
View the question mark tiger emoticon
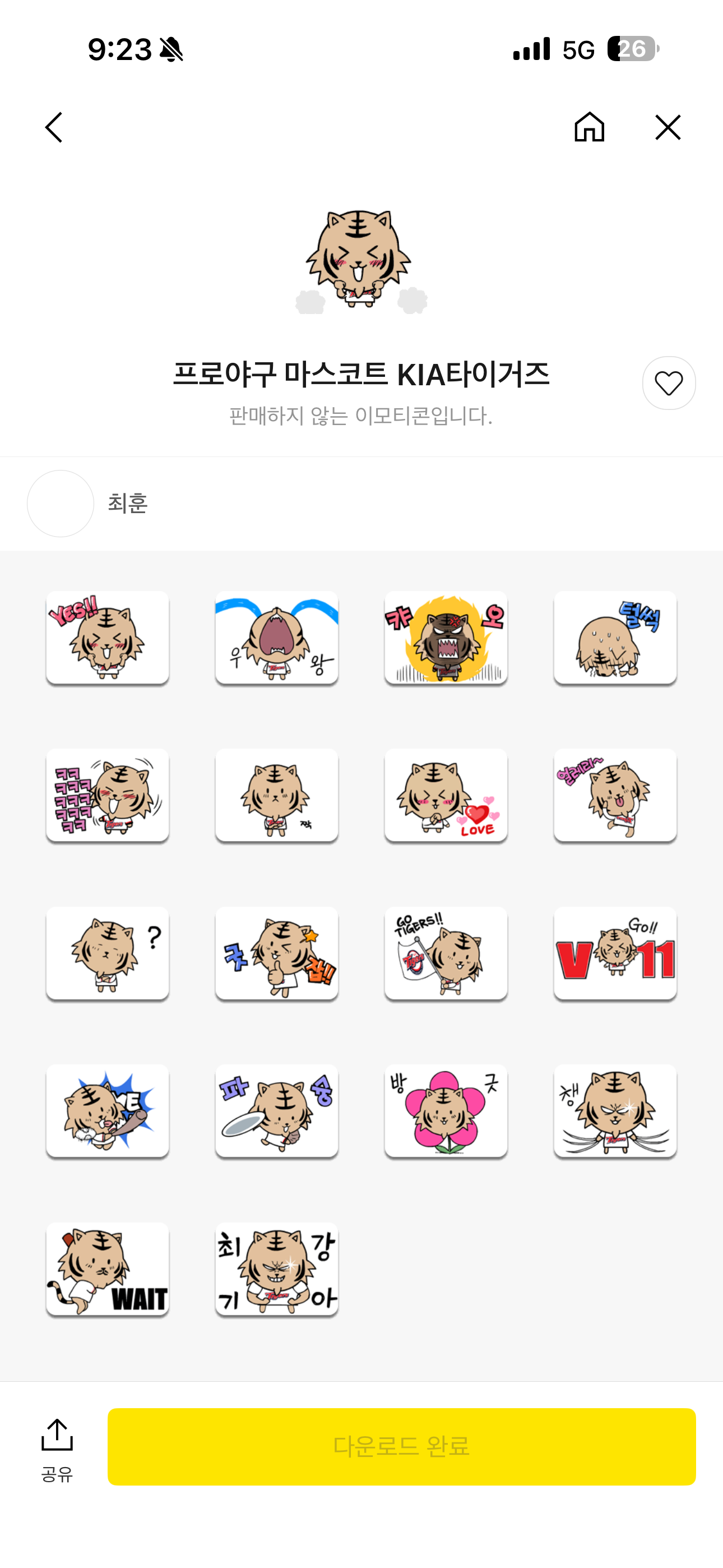108,953
